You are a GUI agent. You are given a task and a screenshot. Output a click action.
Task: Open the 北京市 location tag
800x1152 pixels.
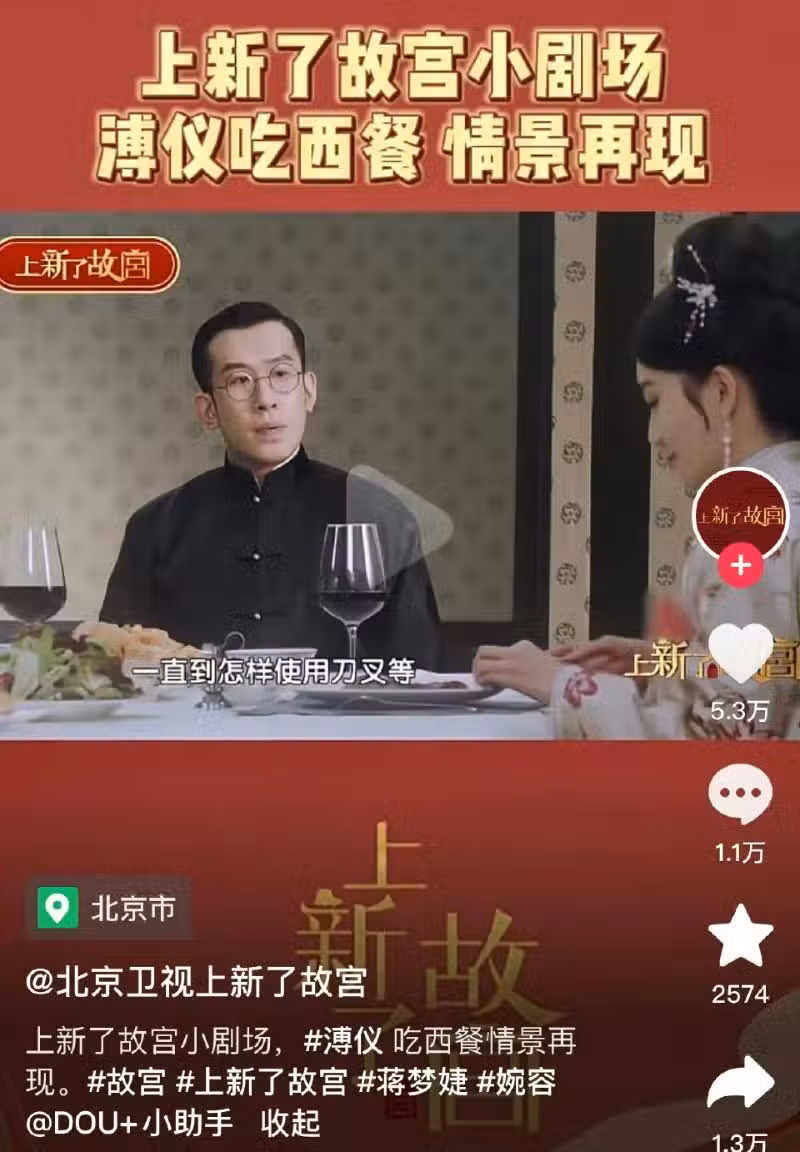109,909
